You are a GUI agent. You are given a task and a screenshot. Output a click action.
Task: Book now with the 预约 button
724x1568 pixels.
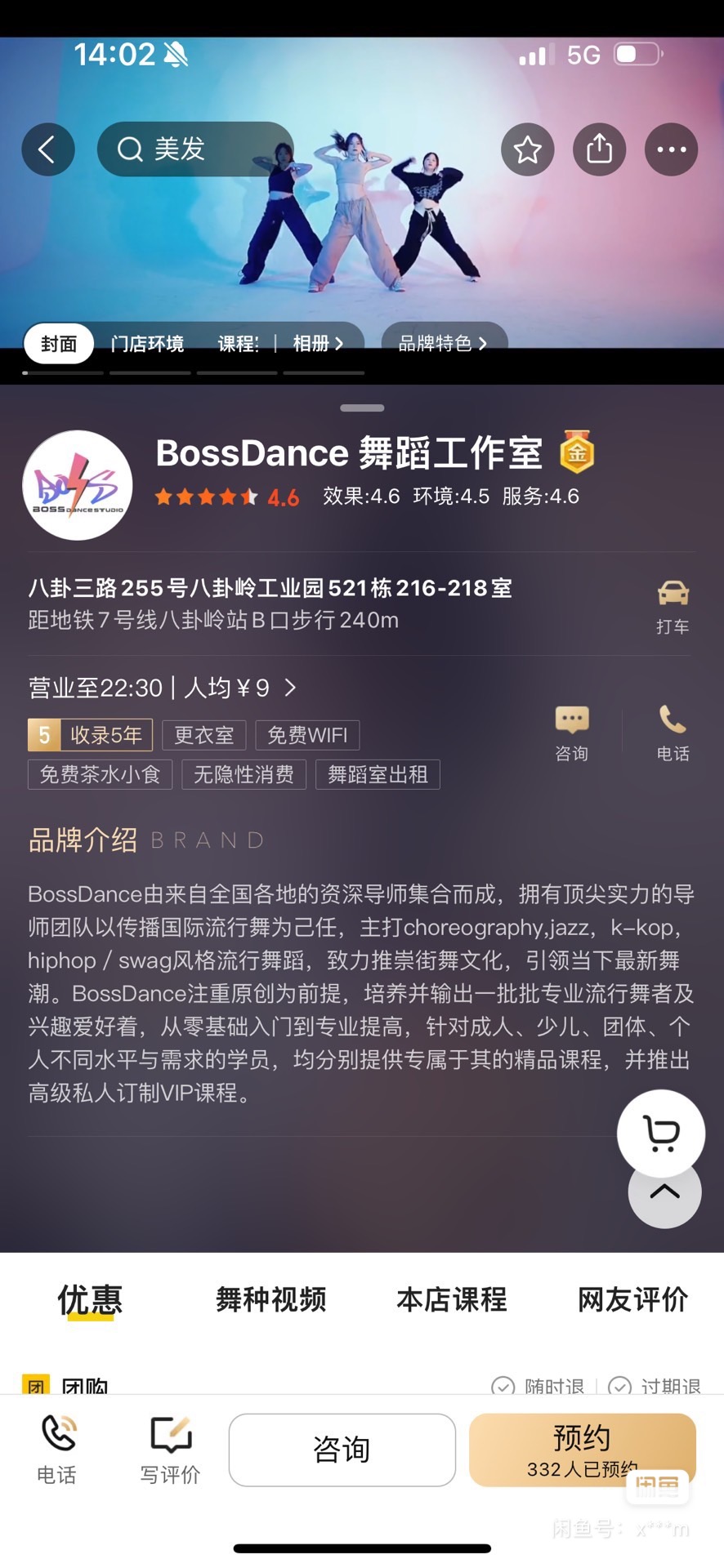tap(581, 1450)
